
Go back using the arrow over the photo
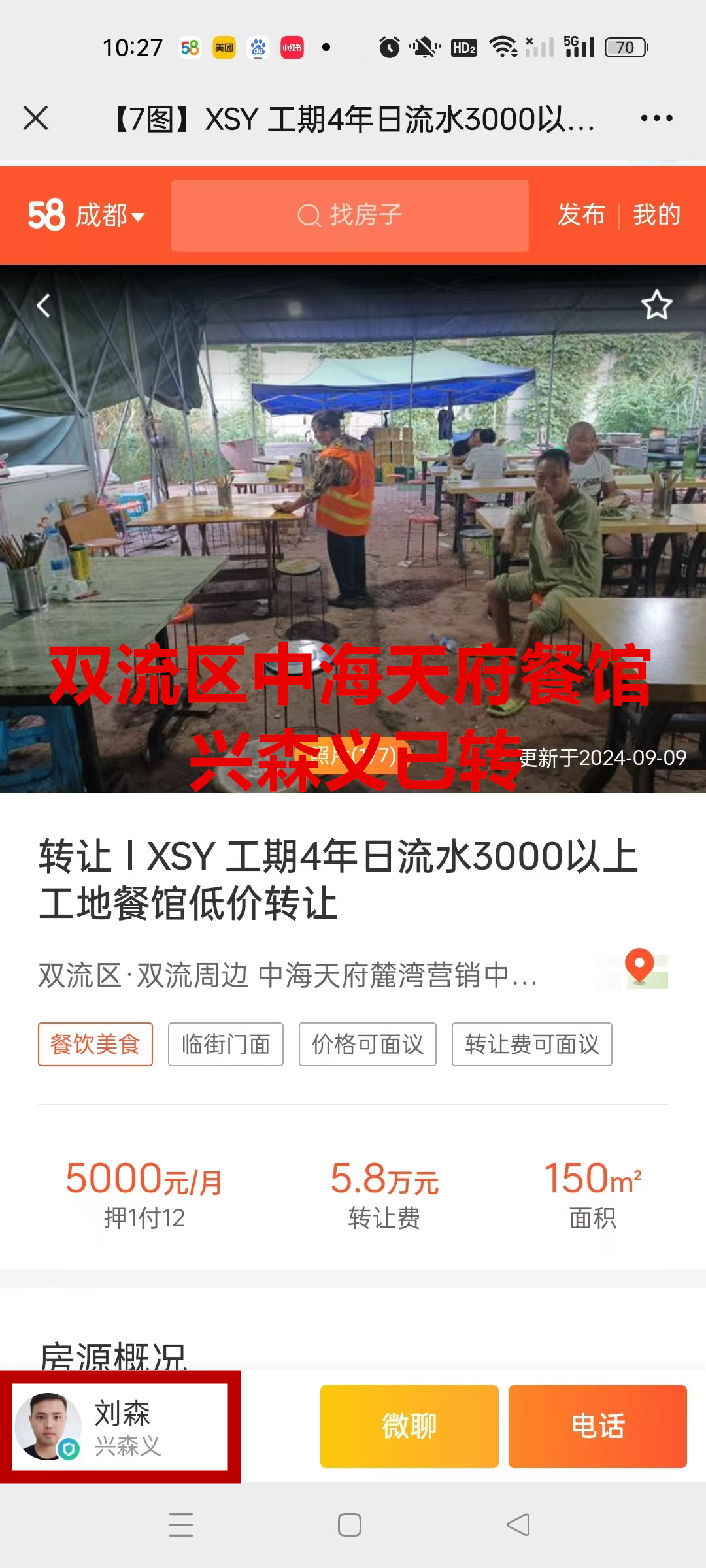click(x=44, y=305)
